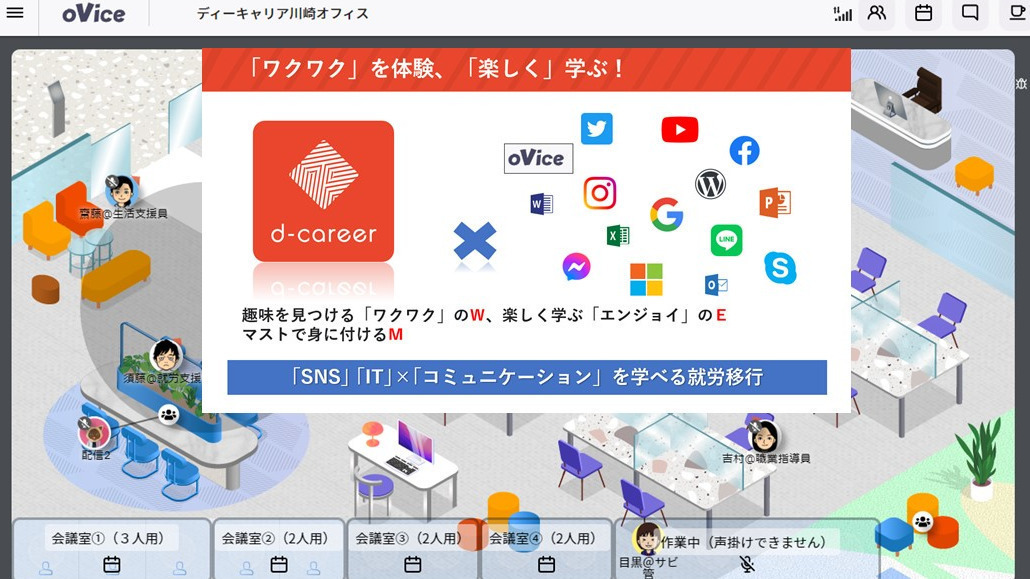1030x579 pixels.
Task: Select the 配信2 avatar
Action: pos(95,433)
